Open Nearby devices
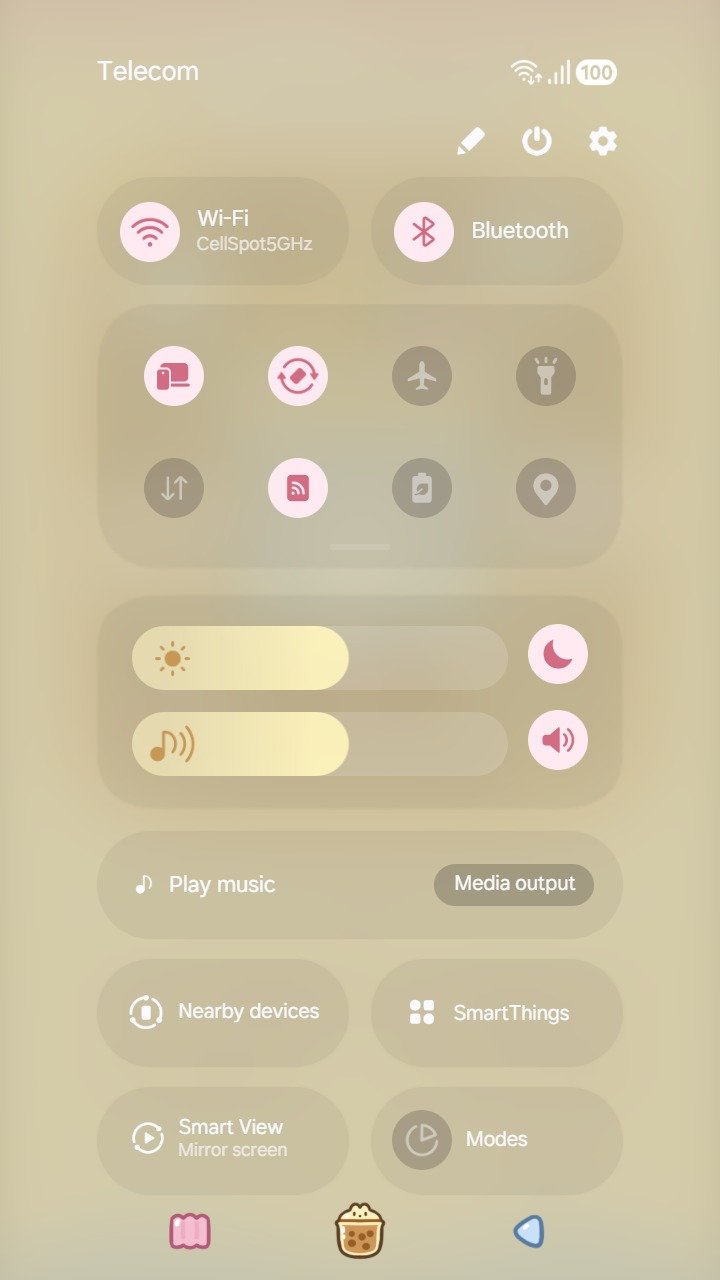Screen dimensions: 720x1280 (223, 1012)
